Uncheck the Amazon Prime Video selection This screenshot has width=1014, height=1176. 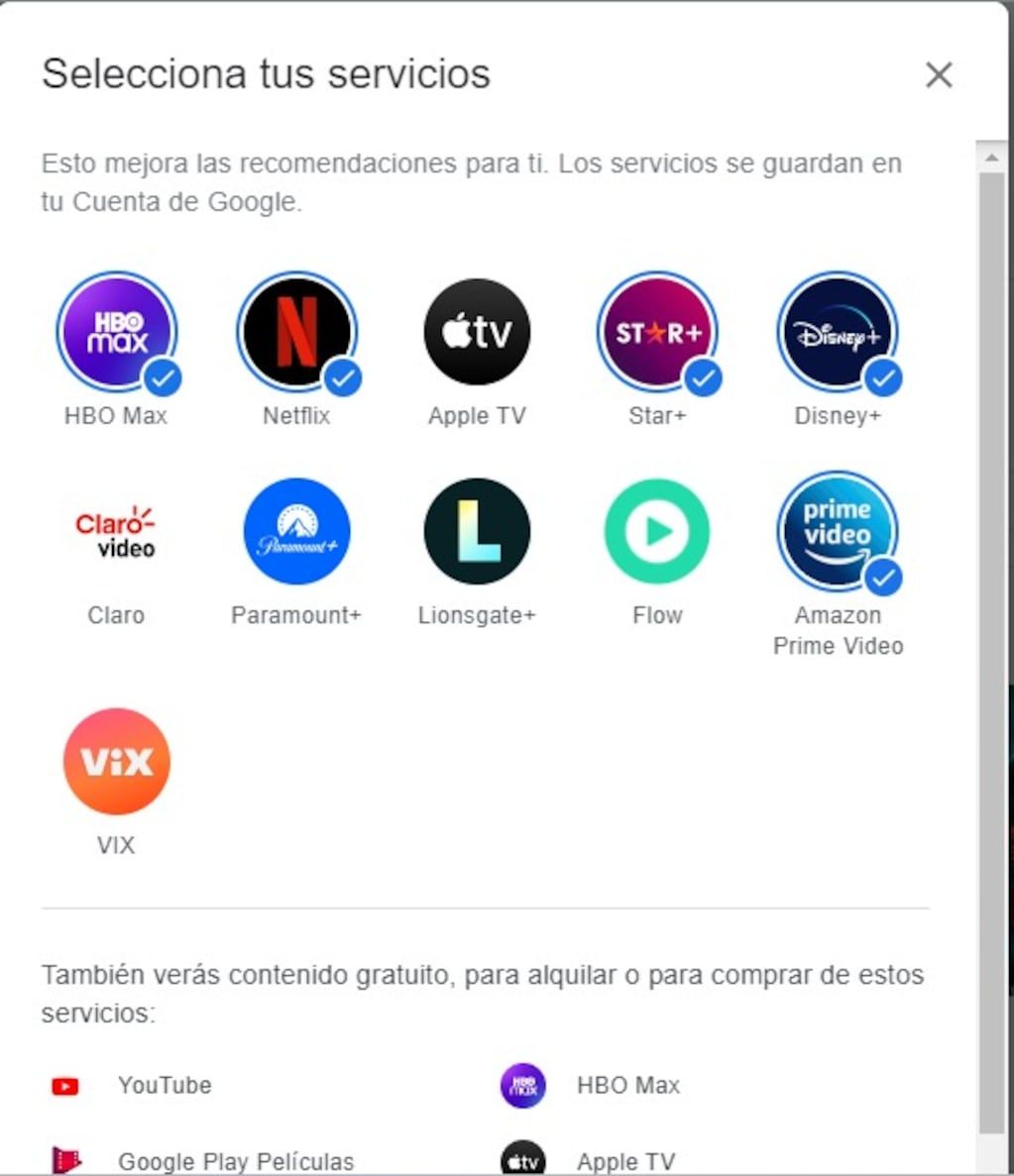(x=883, y=577)
